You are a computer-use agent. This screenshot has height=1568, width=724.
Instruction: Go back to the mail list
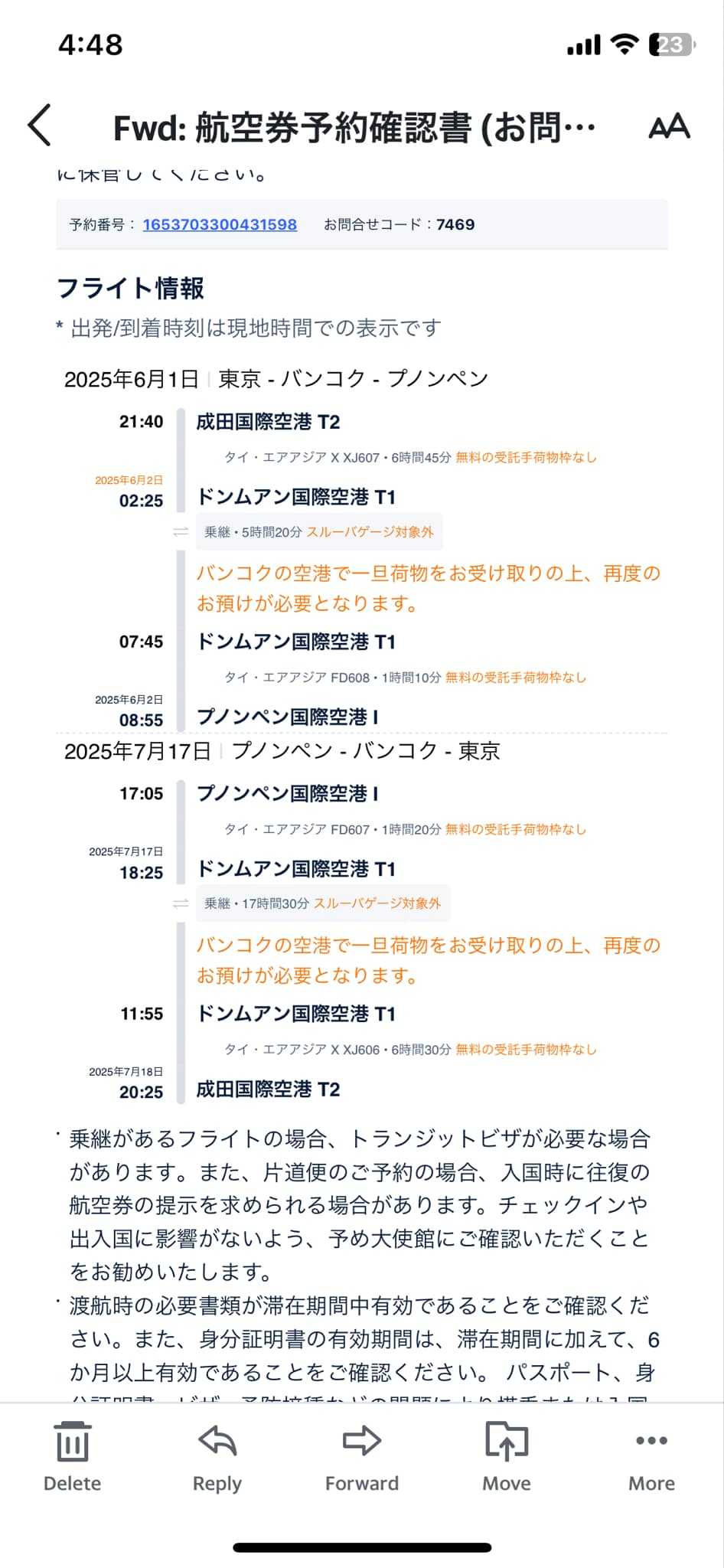click(x=40, y=126)
